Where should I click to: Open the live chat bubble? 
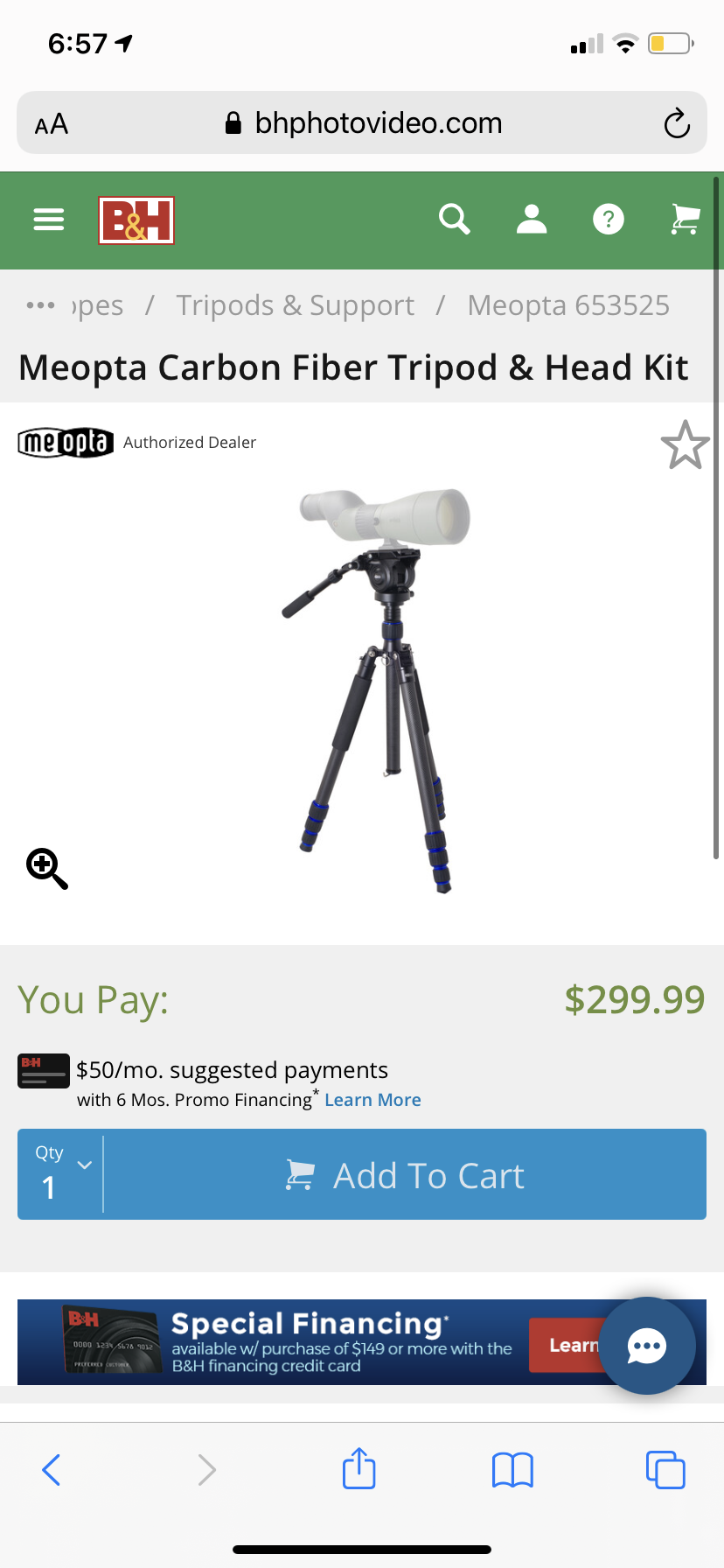point(647,1346)
